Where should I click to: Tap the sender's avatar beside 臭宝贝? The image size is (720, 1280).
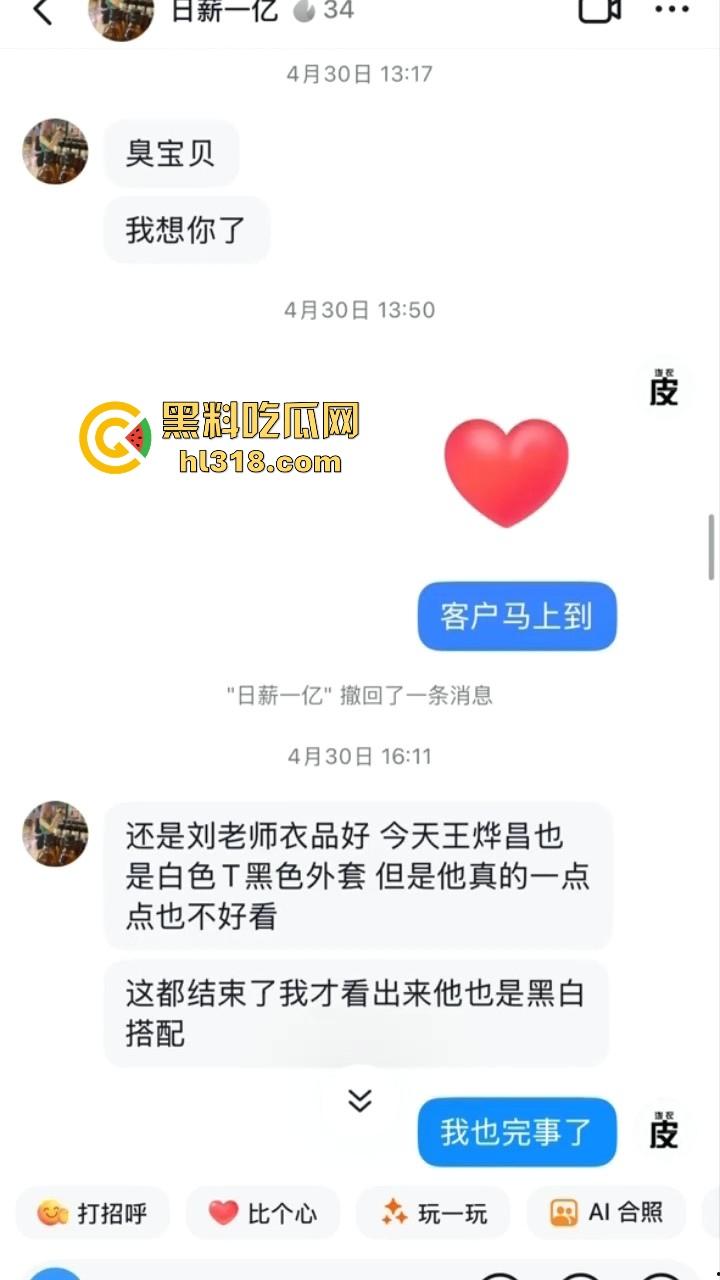pos(54,152)
